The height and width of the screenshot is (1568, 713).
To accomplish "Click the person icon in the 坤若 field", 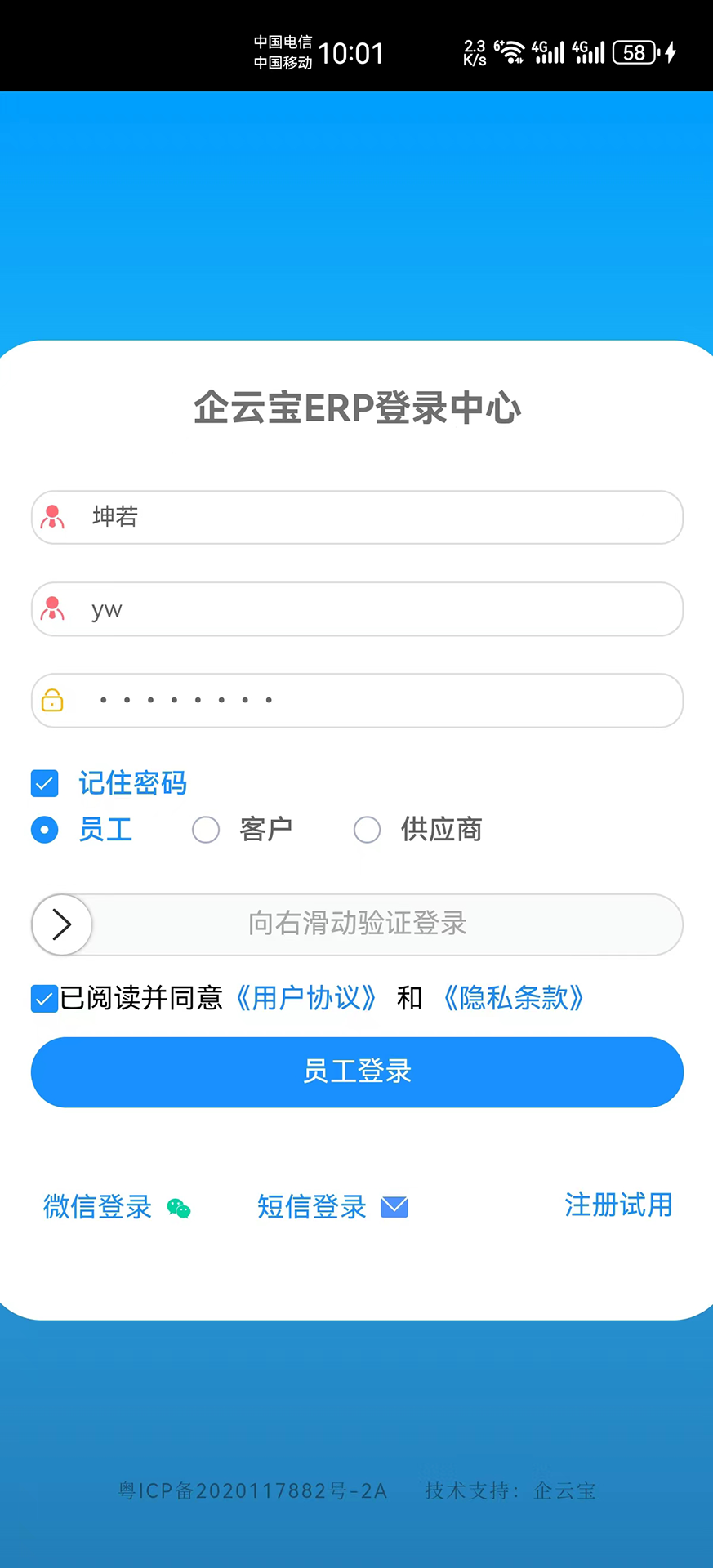I will (x=53, y=517).
